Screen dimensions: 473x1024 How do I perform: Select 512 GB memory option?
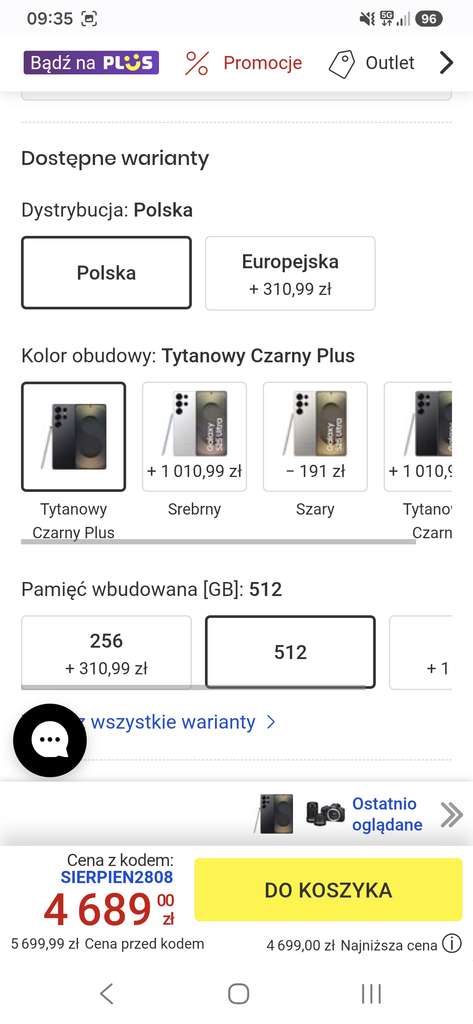[x=290, y=652]
